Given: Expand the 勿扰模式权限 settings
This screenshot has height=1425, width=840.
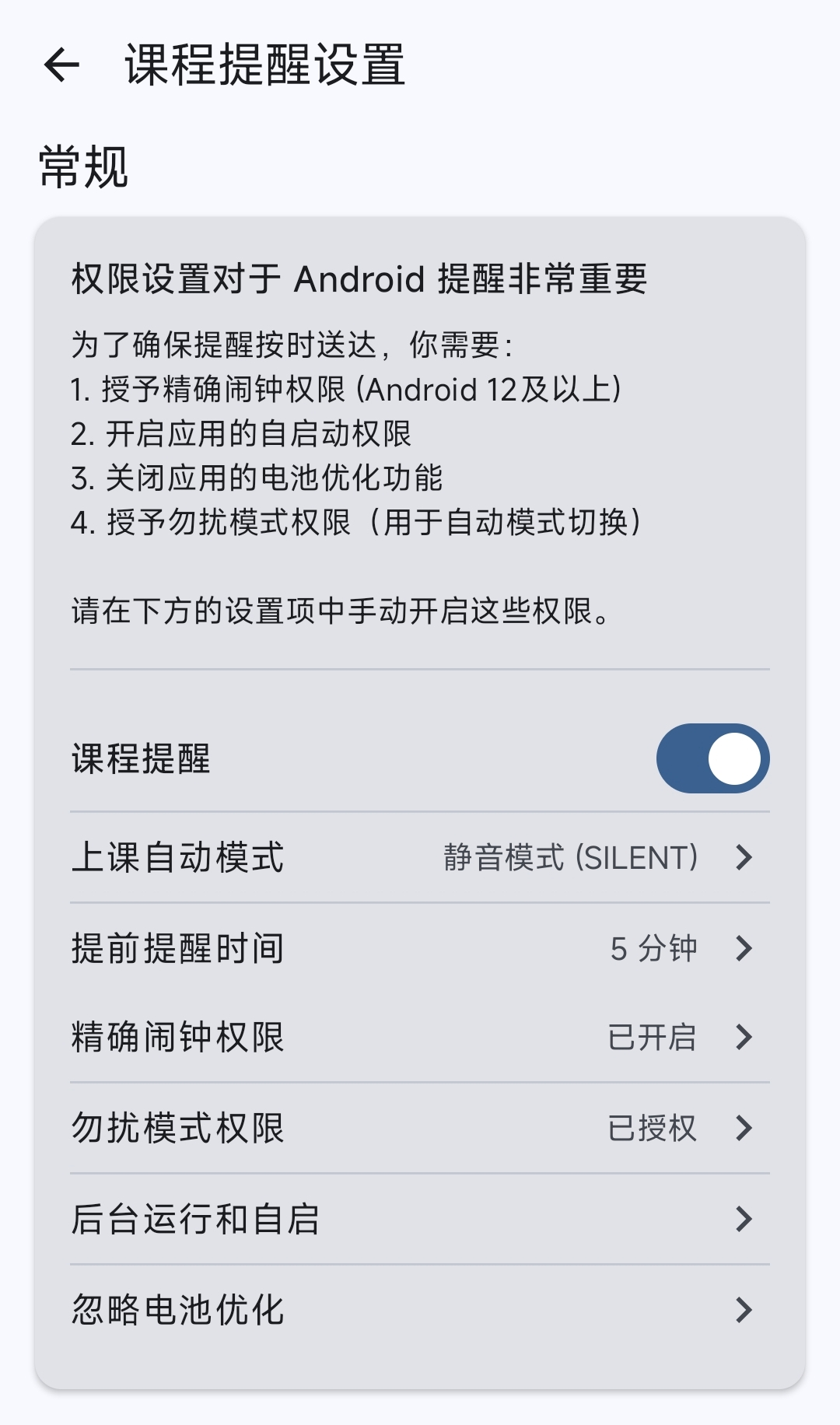Looking at the screenshot, I should (420, 1129).
